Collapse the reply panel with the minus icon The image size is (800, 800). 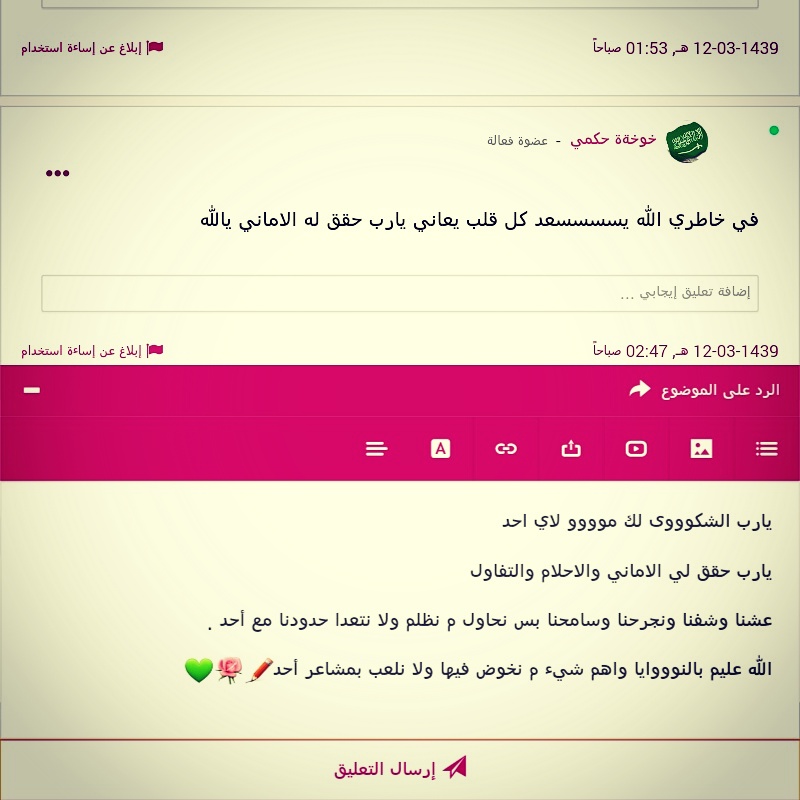pos(32,390)
